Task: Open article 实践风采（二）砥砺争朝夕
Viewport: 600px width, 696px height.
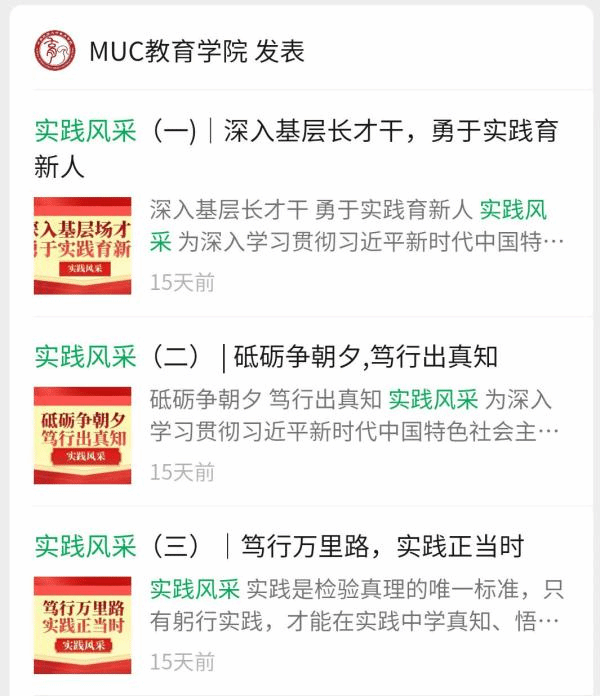Action: pyautogui.click(x=267, y=355)
